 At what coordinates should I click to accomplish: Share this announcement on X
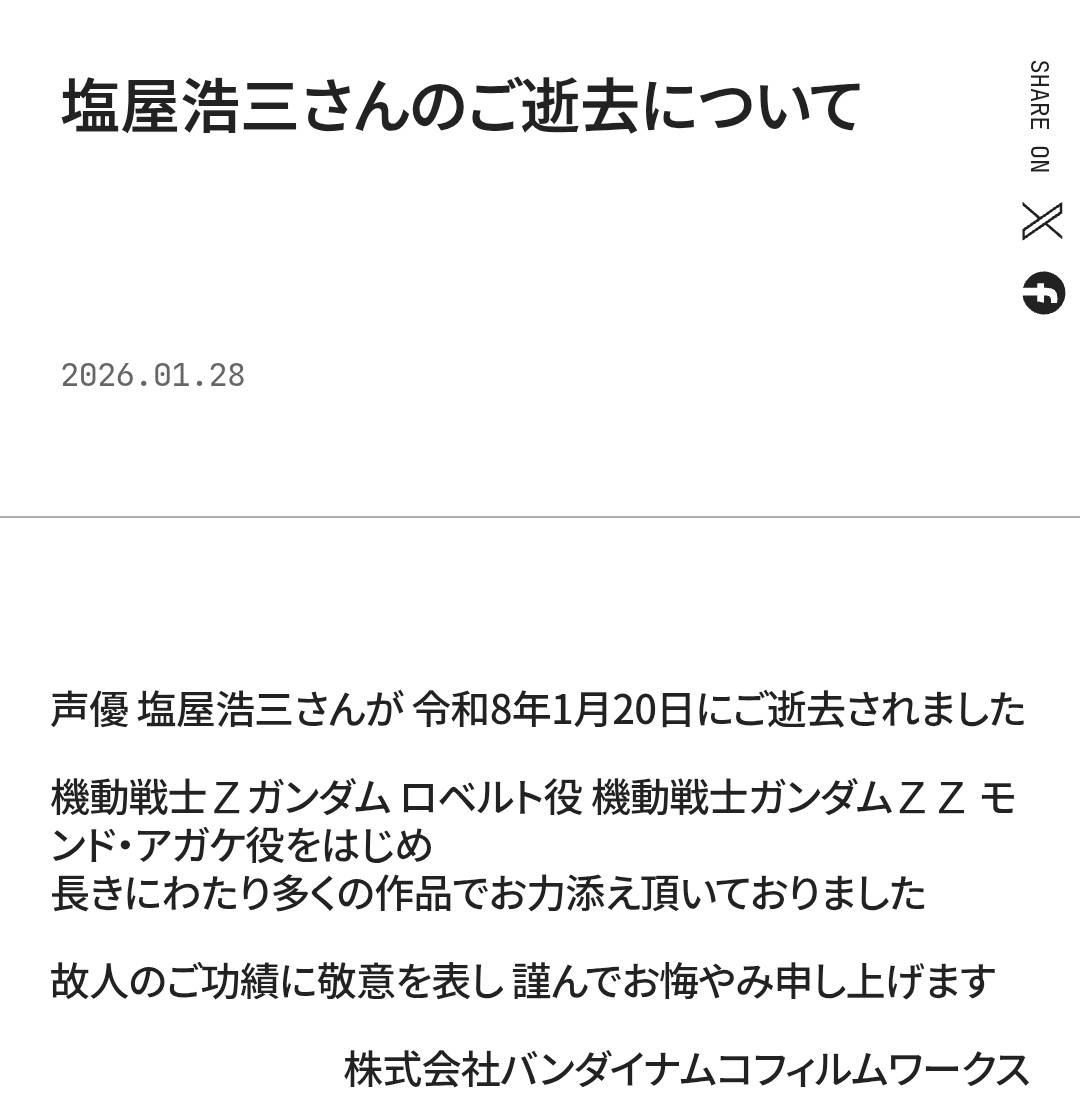click(1041, 220)
